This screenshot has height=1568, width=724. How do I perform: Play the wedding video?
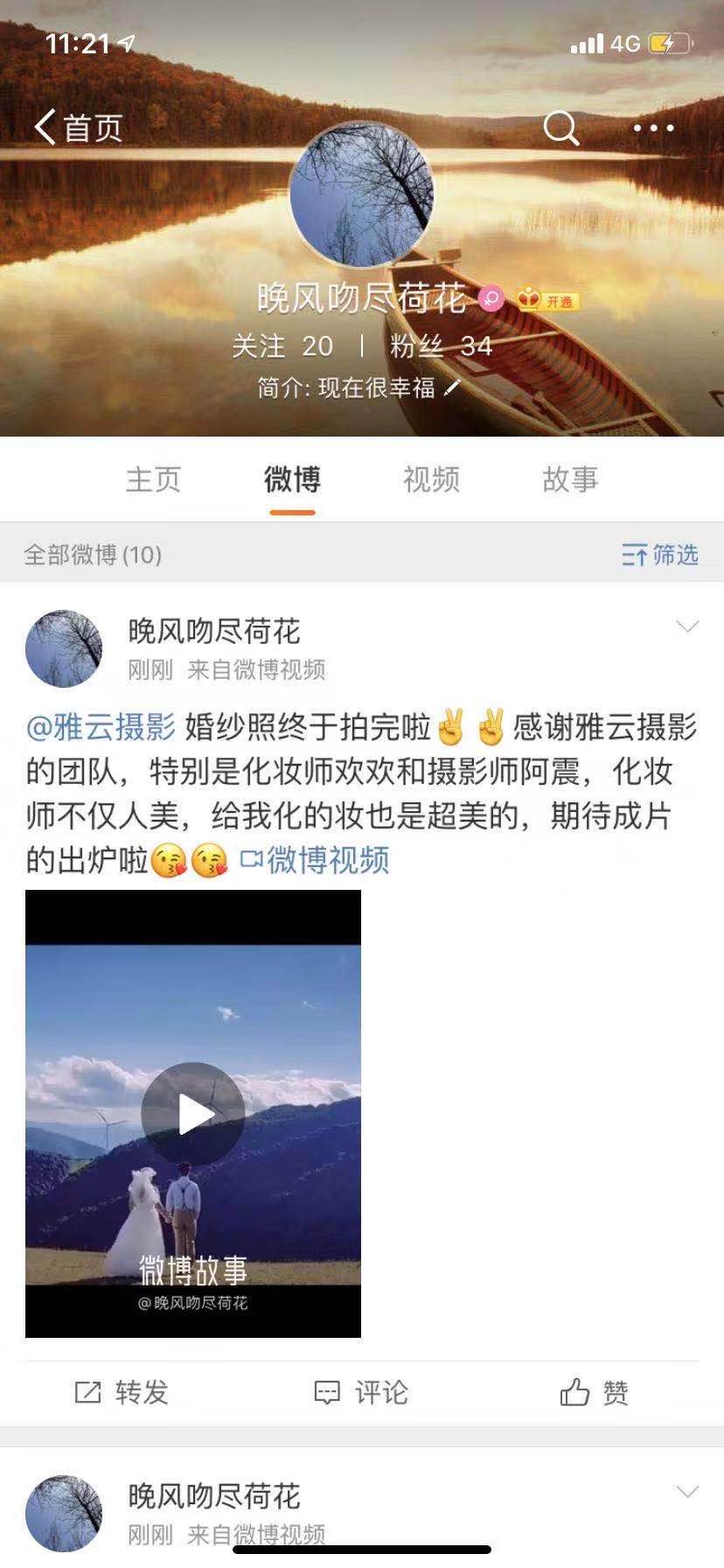(x=193, y=1114)
